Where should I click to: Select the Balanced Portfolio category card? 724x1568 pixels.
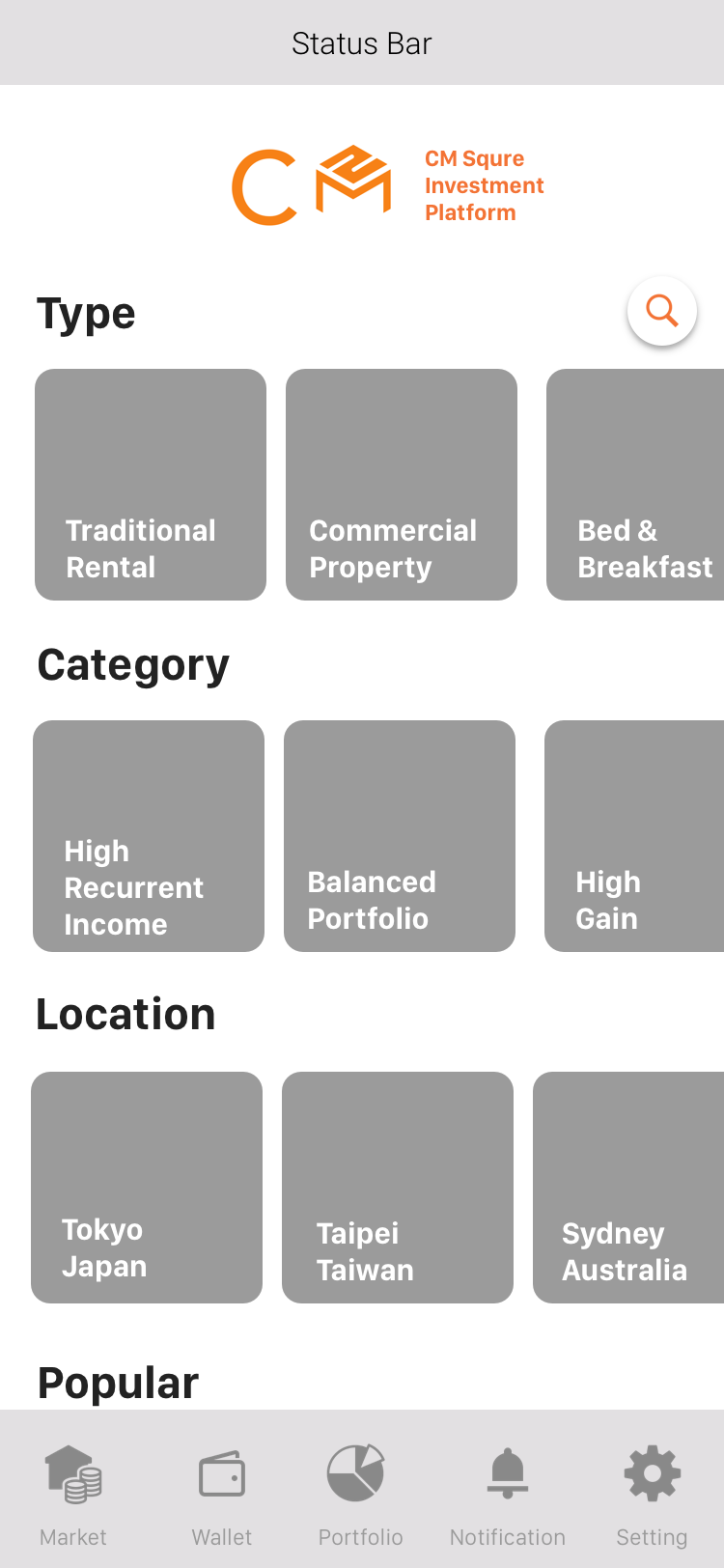[400, 836]
